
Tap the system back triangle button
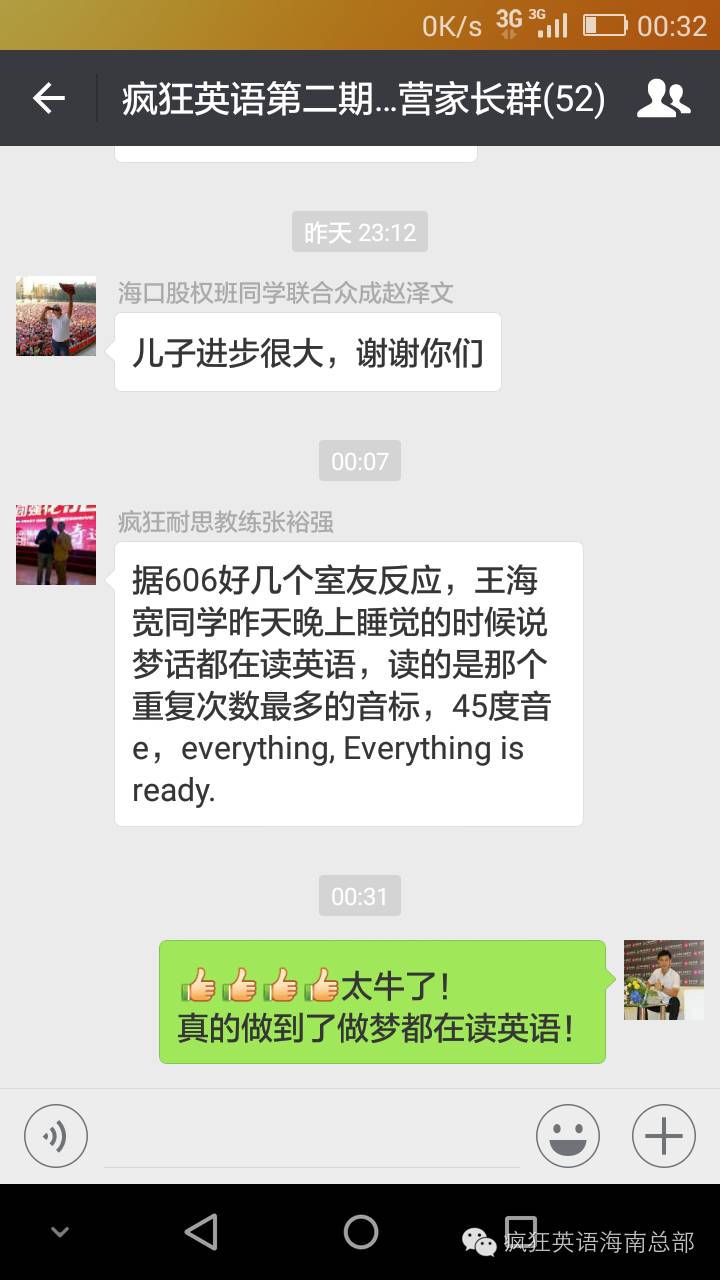point(201,1232)
